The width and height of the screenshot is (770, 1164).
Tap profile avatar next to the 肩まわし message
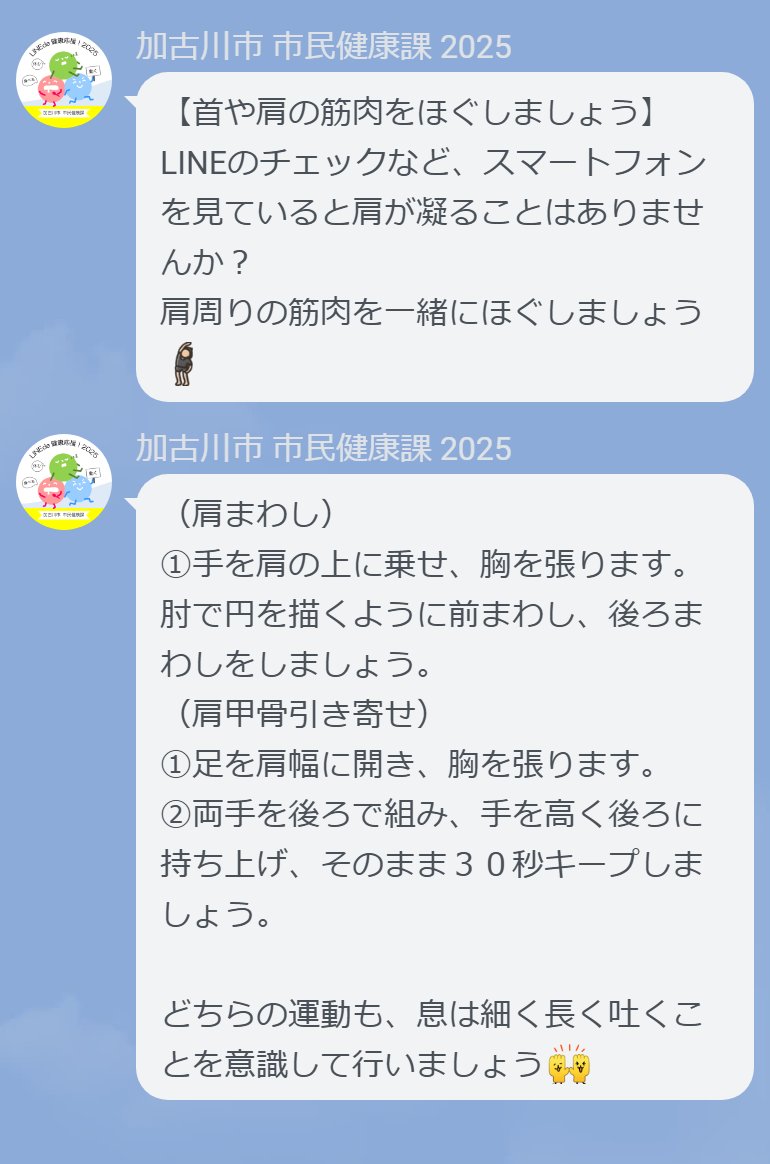(64, 482)
